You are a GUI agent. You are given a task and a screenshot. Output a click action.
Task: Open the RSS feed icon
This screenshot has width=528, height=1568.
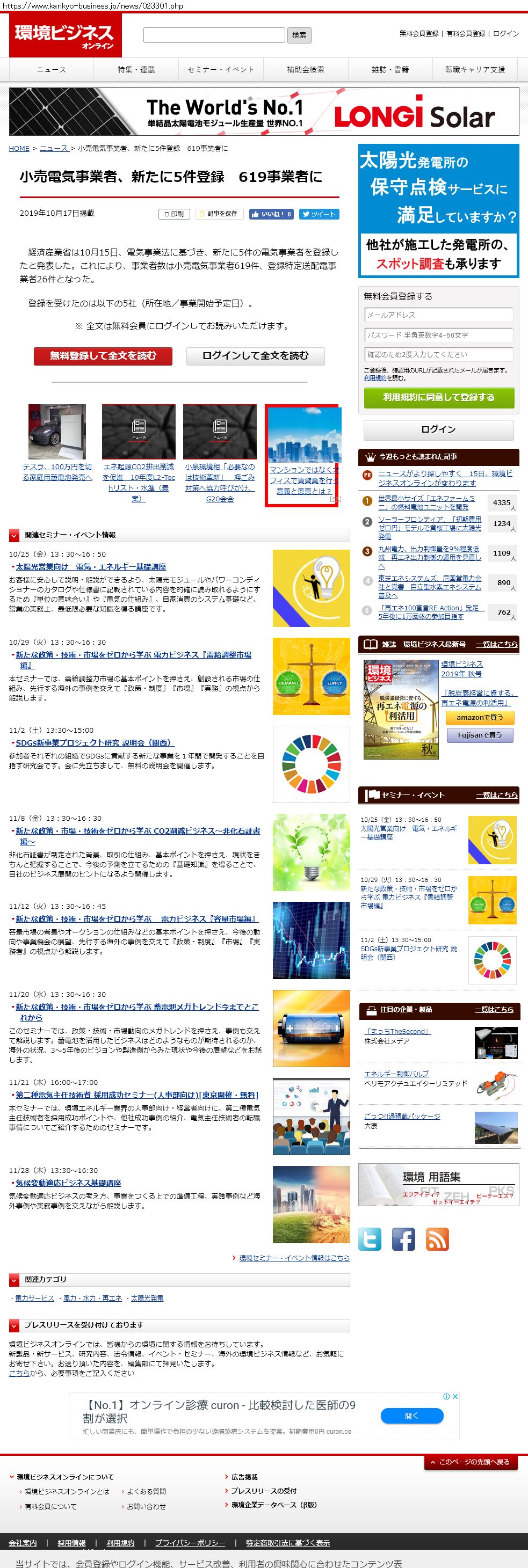[x=437, y=1239]
